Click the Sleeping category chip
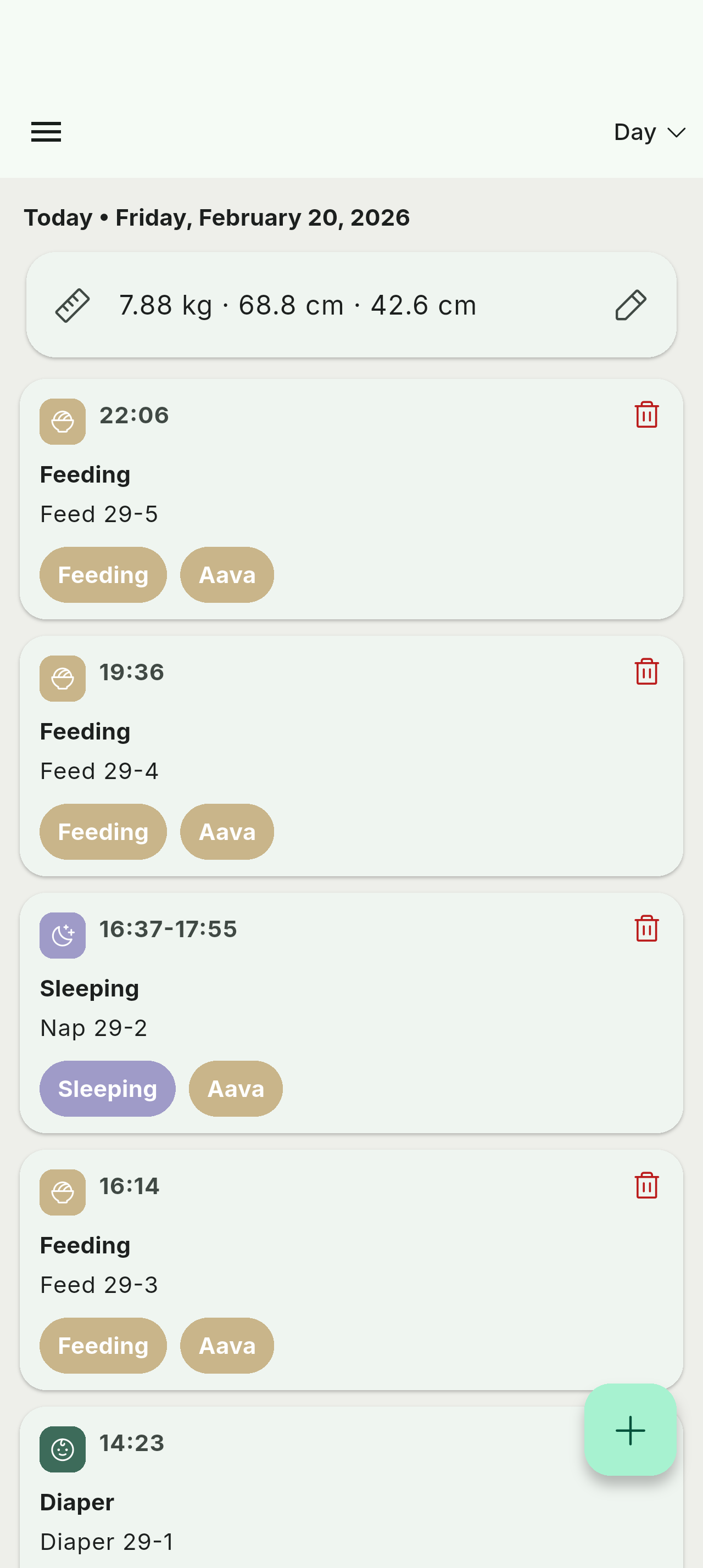703x1568 pixels. click(x=107, y=1089)
